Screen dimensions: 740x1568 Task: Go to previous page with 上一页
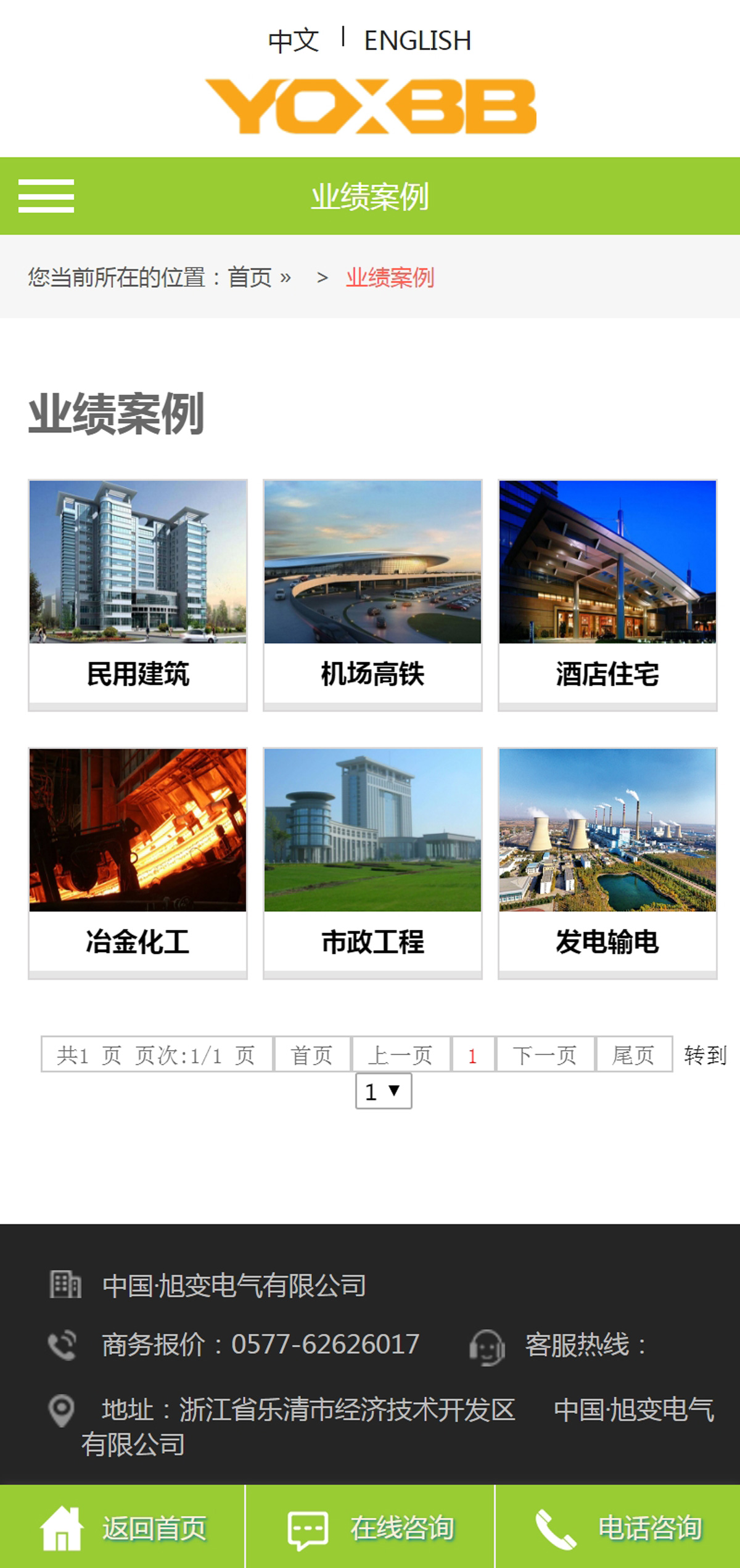coord(401,1055)
